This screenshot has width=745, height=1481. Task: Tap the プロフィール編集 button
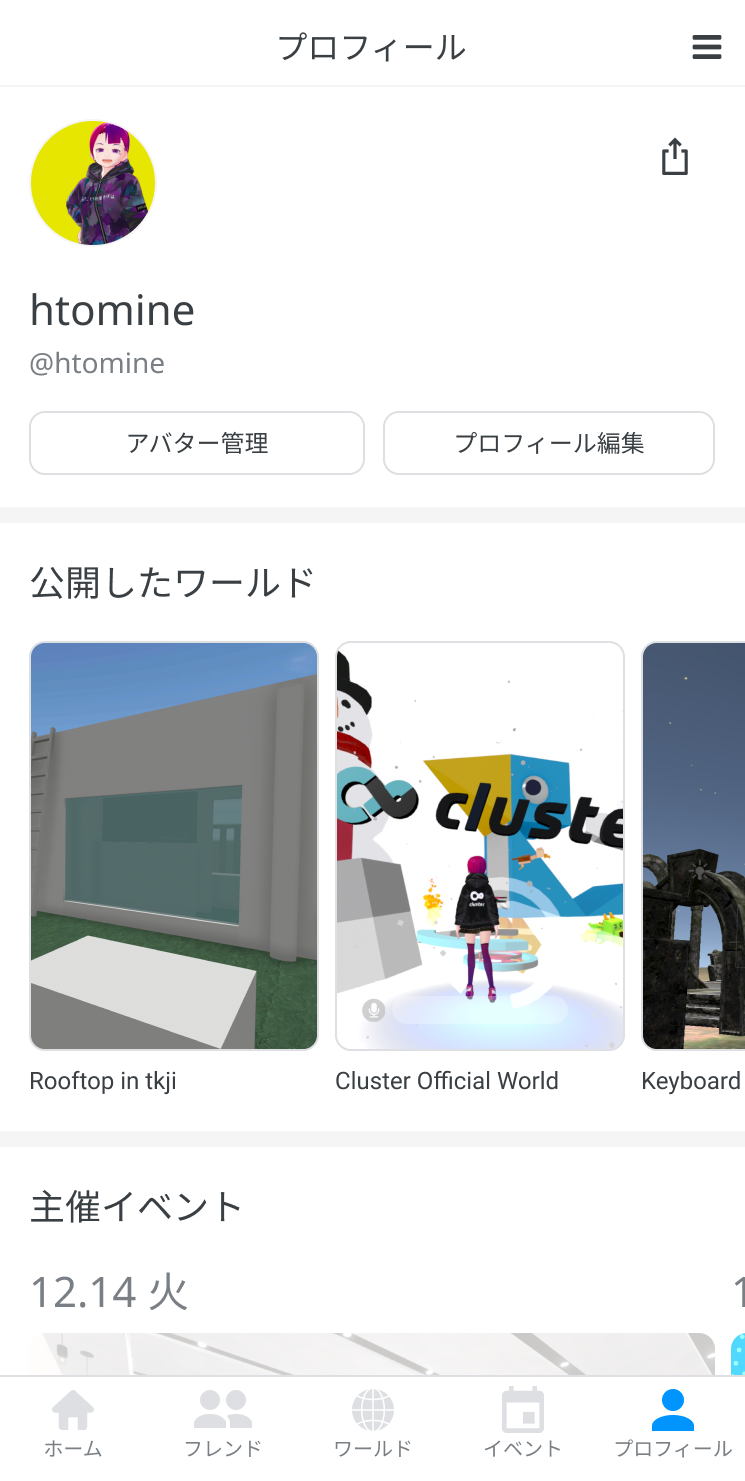point(548,443)
